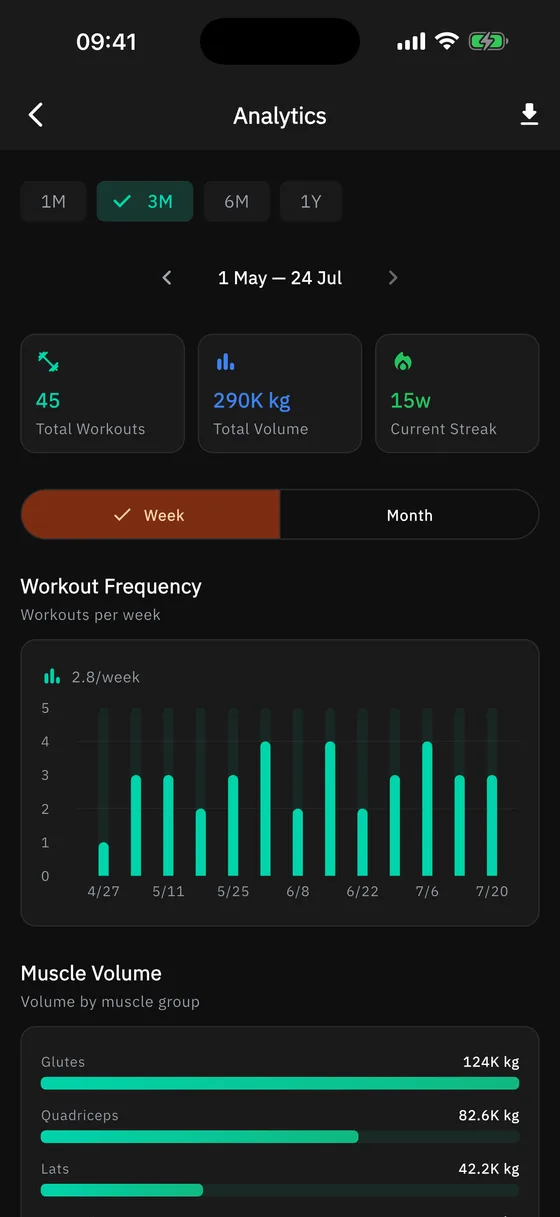Open the Current Streak card

(457, 393)
